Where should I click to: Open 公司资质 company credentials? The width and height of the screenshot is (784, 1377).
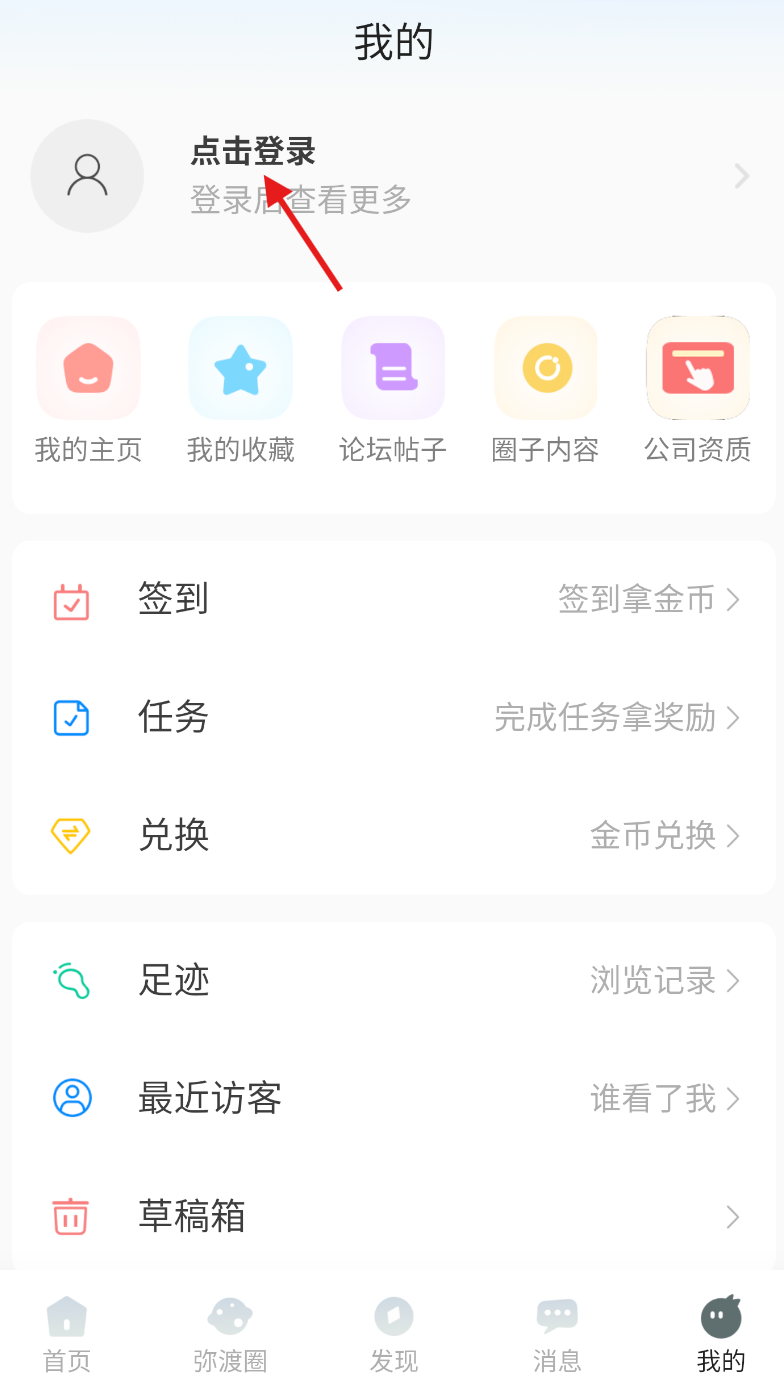click(697, 390)
